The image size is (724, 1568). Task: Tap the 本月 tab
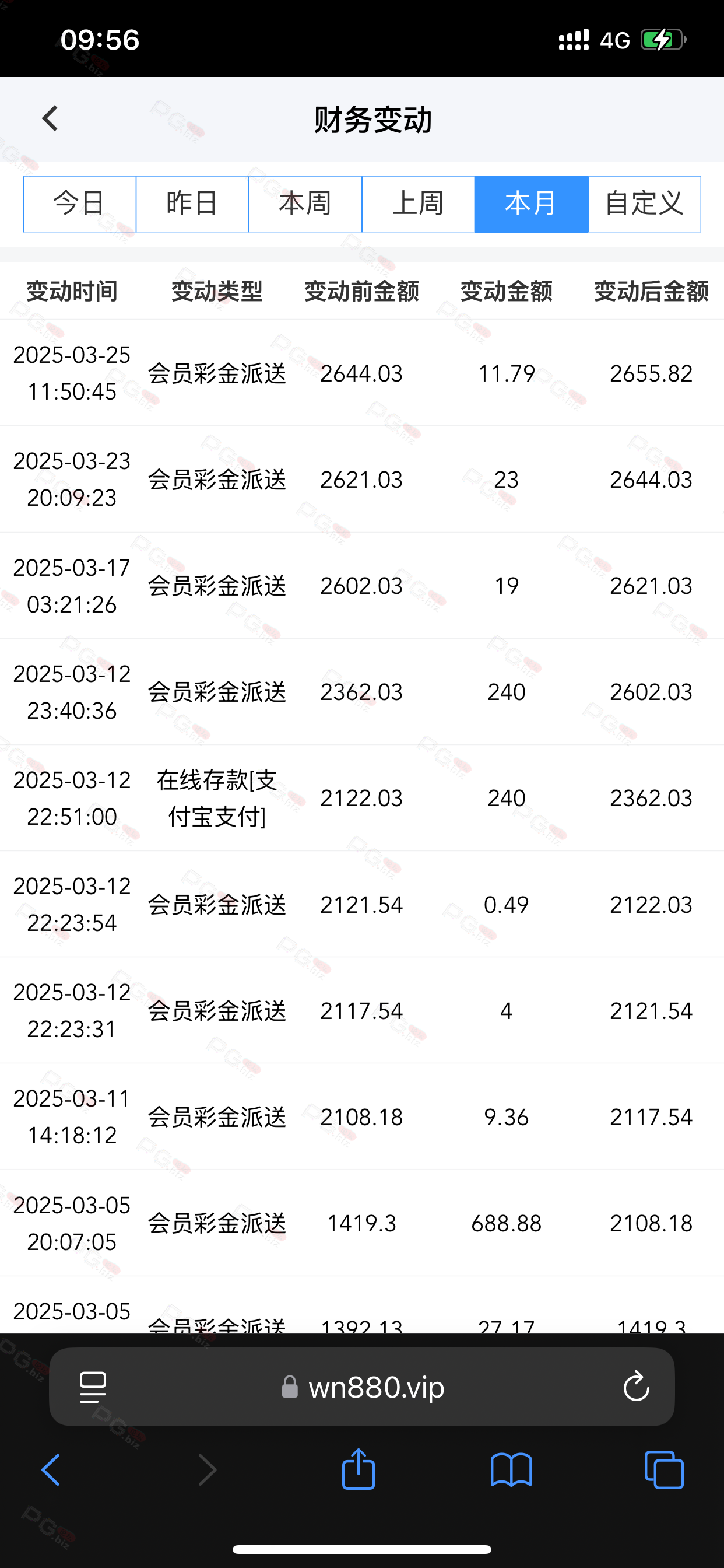[531, 204]
